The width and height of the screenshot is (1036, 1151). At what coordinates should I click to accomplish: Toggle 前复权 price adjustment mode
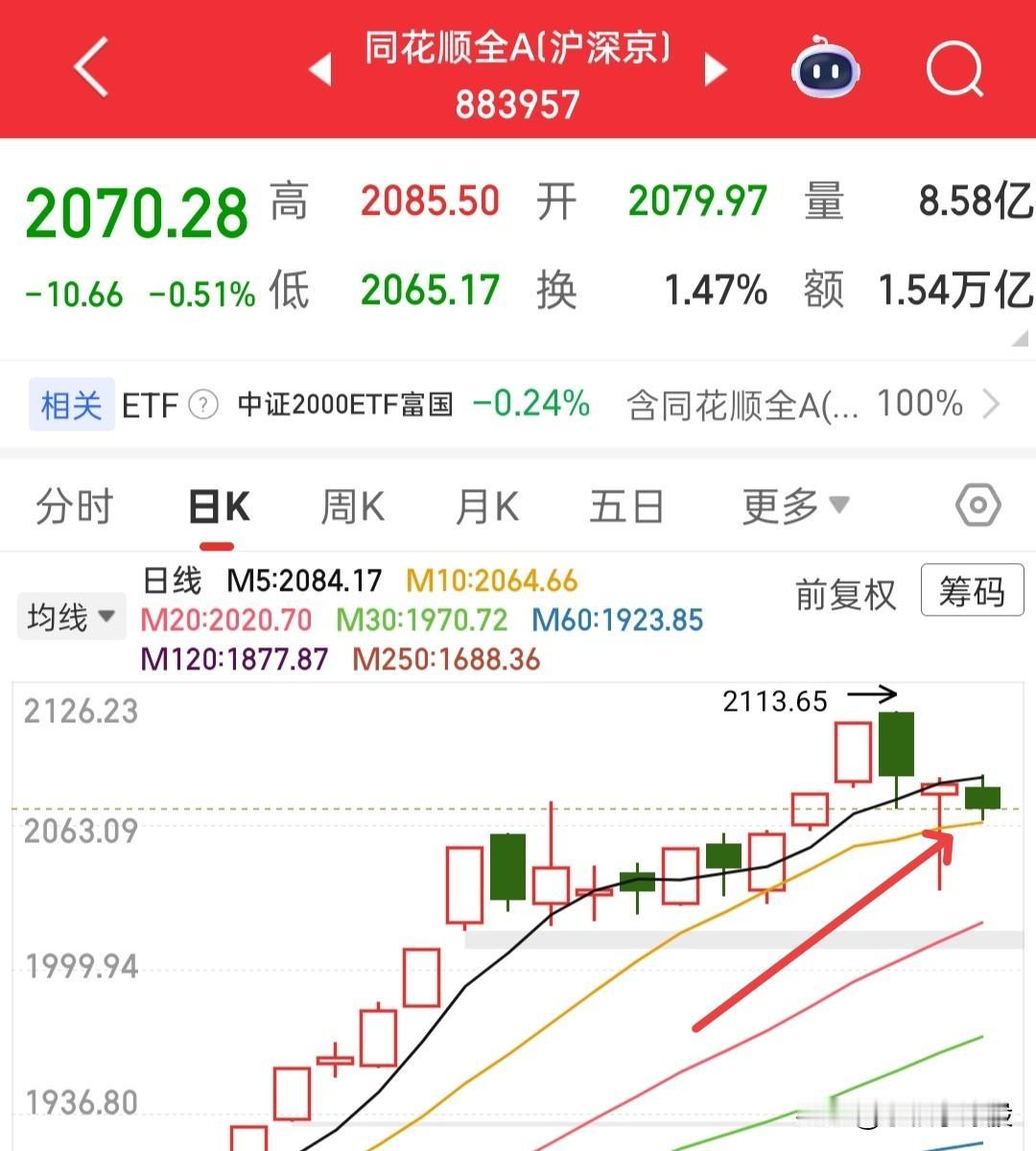(x=845, y=594)
